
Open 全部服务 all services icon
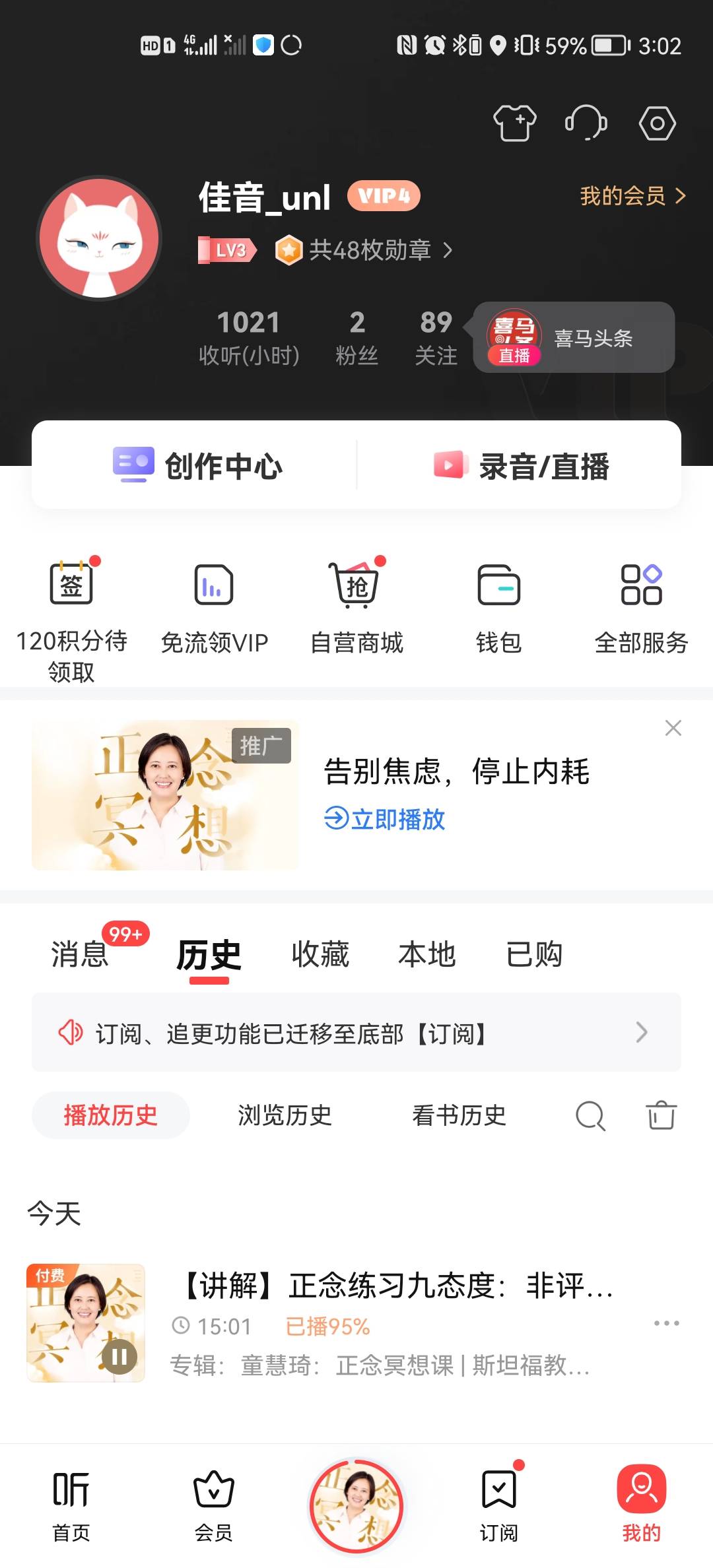pyautogui.click(x=642, y=584)
